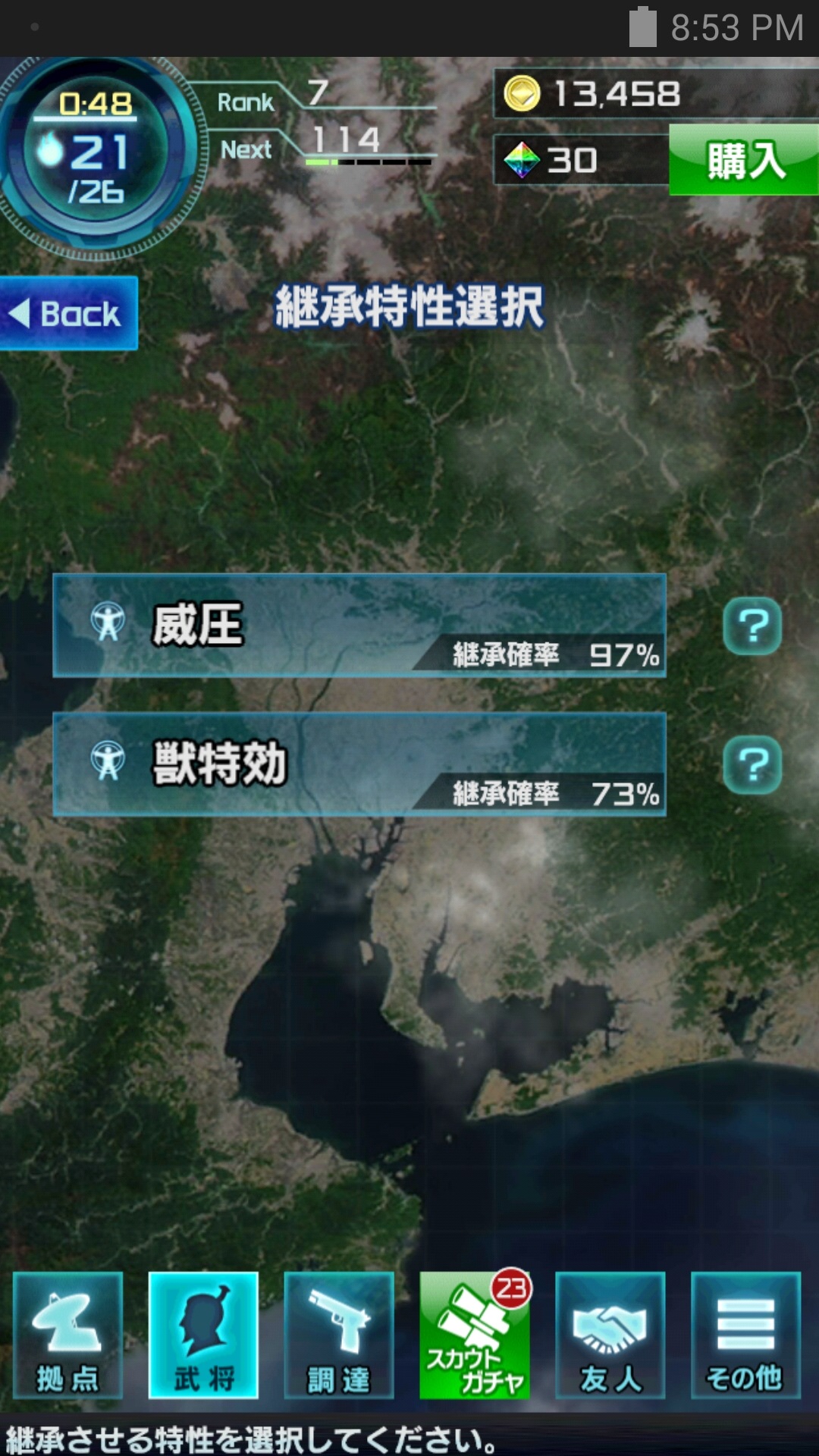Image resolution: width=819 pixels, height=1456 pixels.
Task: Tap the green 購入 purchase button
Action: 743,160
